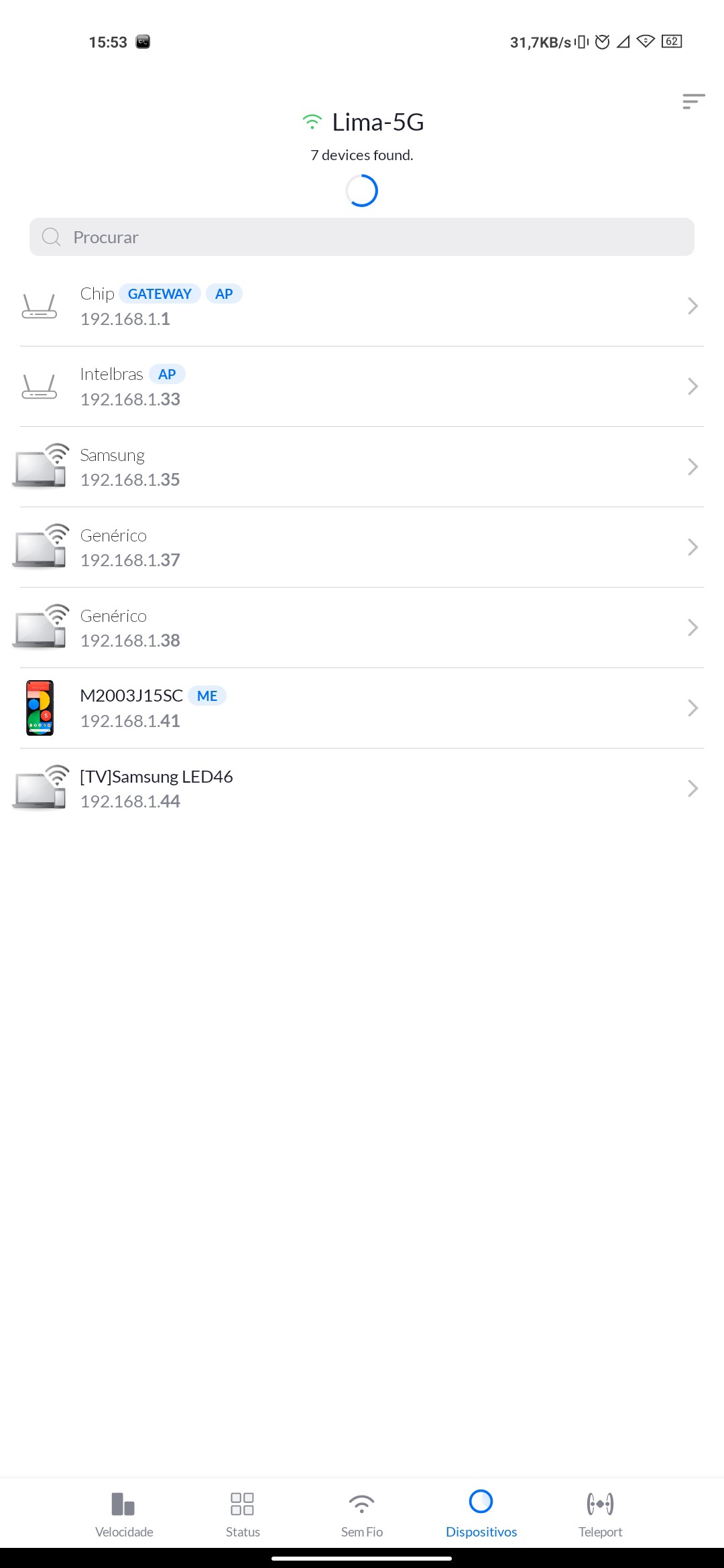724x1568 pixels.
Task: Select the Dispositivos tab
Action: tap(481, 1514)
